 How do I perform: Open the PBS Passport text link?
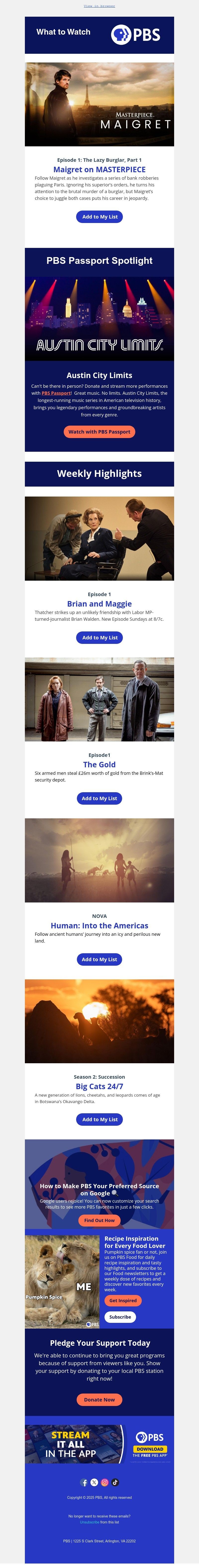click(56, 393)
